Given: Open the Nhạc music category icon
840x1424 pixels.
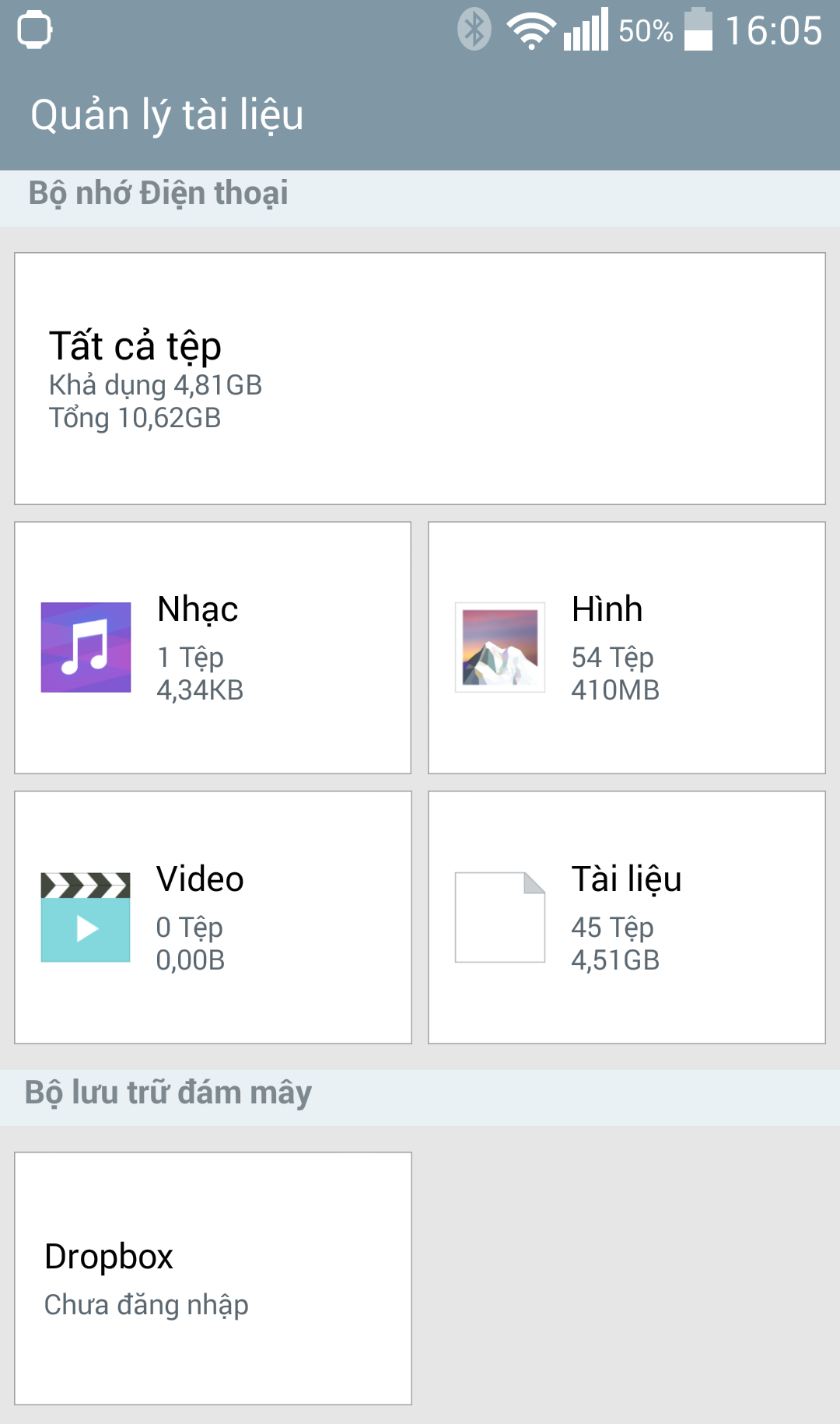Looking at the screenshot, I should pos(85,646).
